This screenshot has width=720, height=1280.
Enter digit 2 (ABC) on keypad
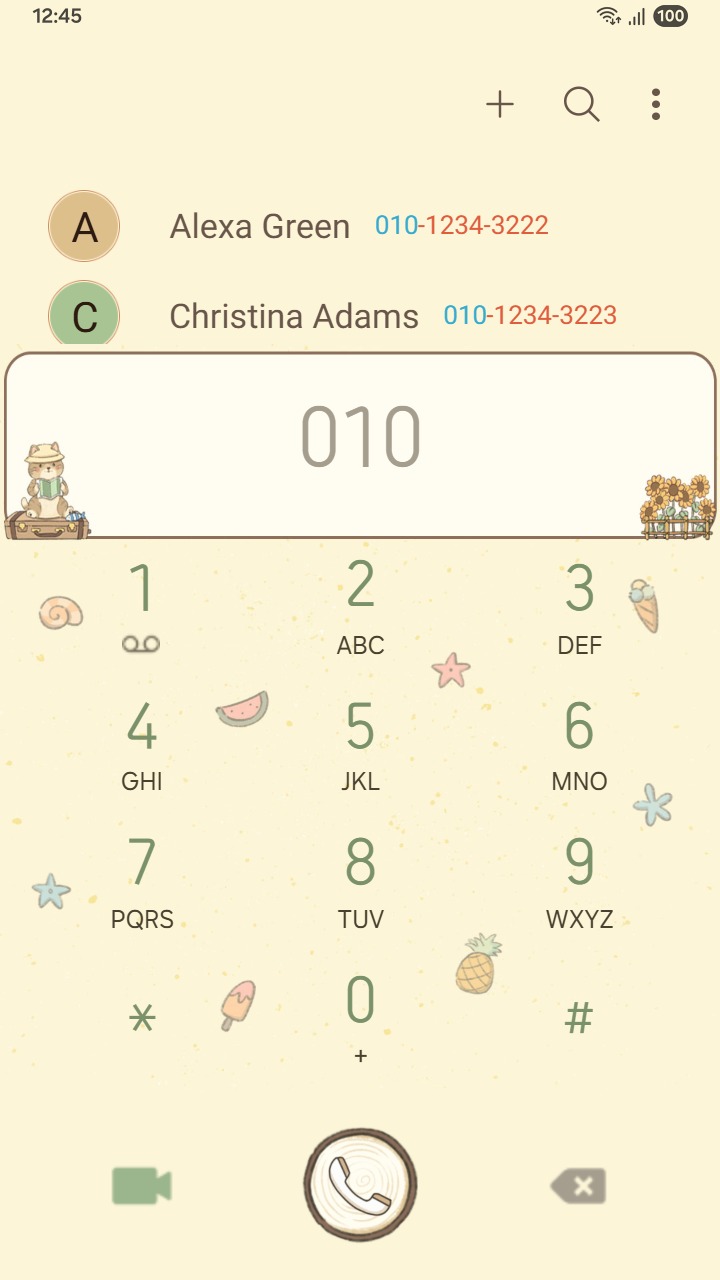pyautogui.click(x=360, y=604)
